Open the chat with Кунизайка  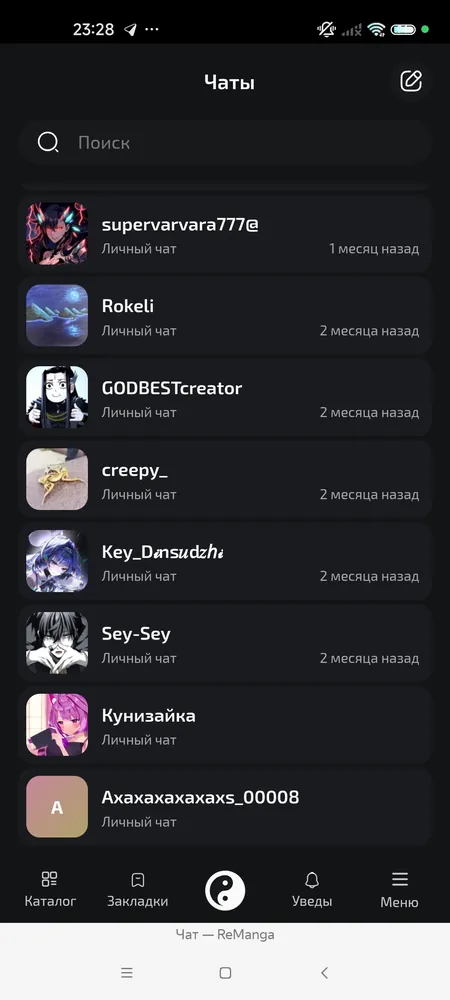tap(225, 724)
